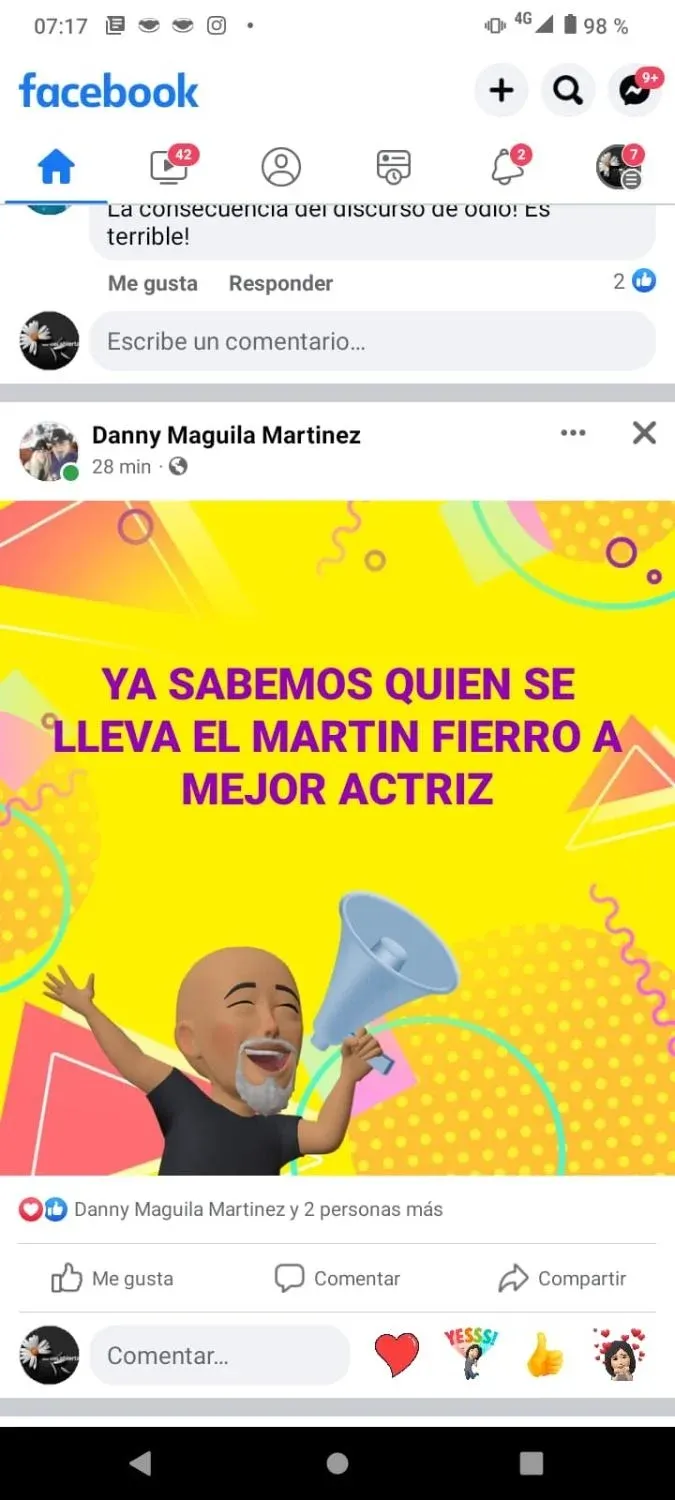Tap the Escribe un comentario field
675x1500 pixels.
[372, 341]
